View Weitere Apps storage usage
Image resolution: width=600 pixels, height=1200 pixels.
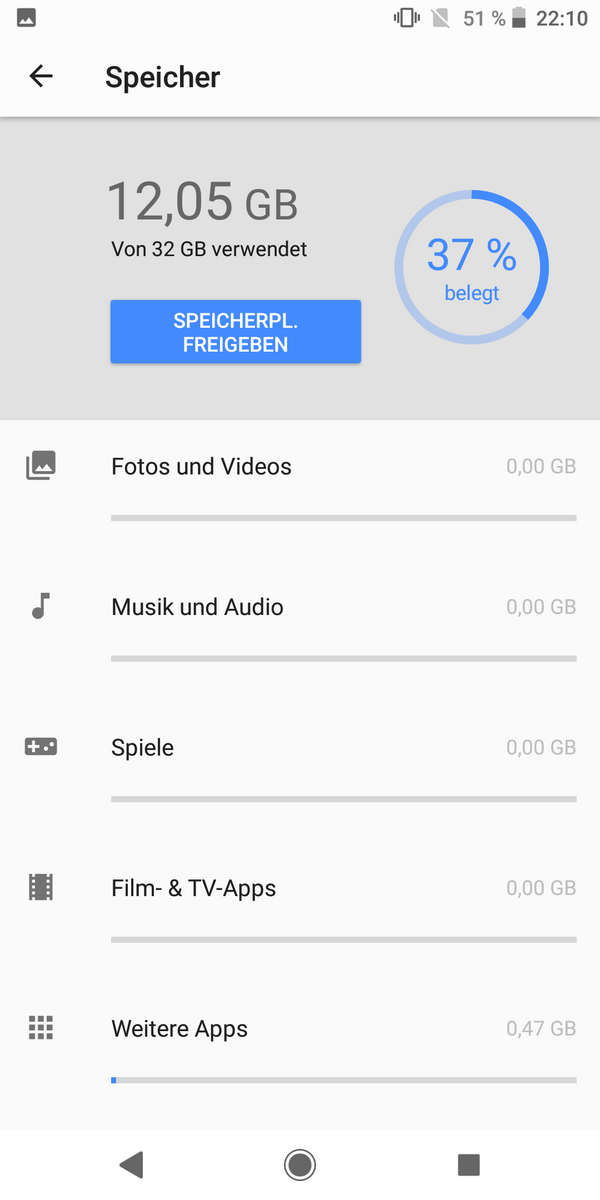(300, 1029)
